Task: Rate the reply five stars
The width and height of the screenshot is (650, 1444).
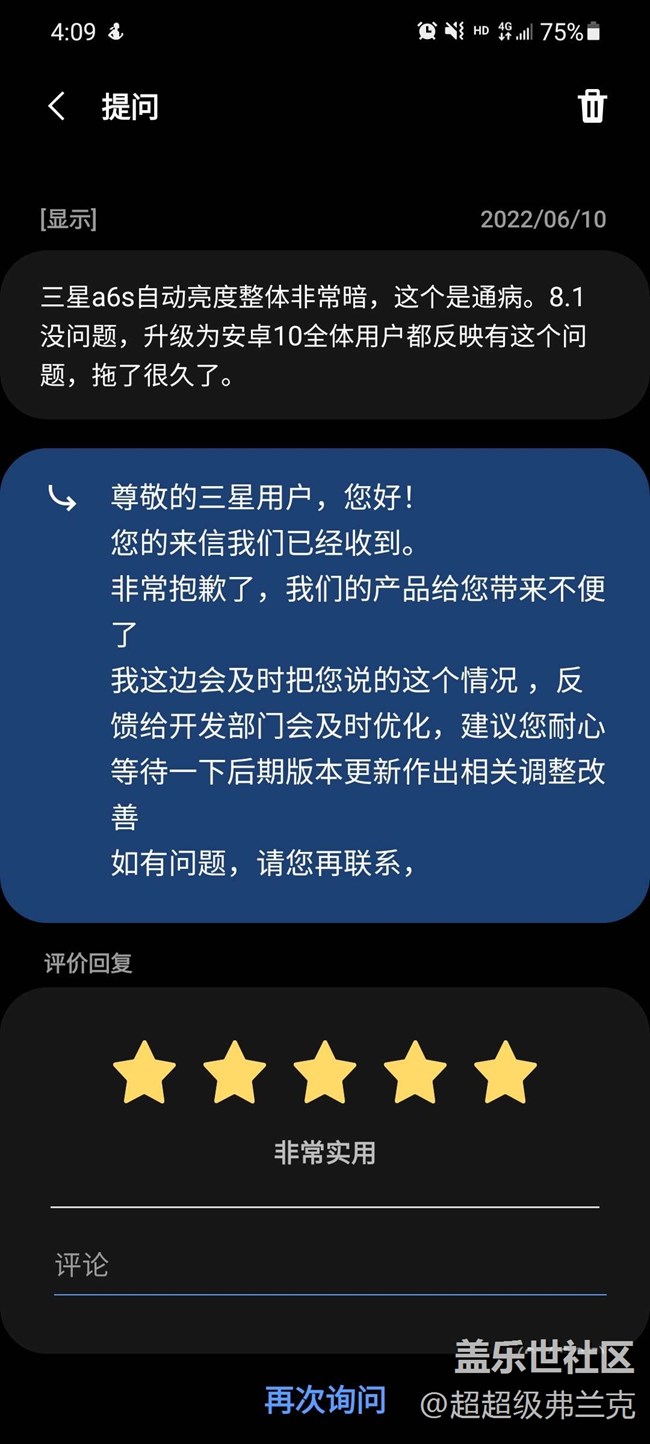Action: point(505,1072)
